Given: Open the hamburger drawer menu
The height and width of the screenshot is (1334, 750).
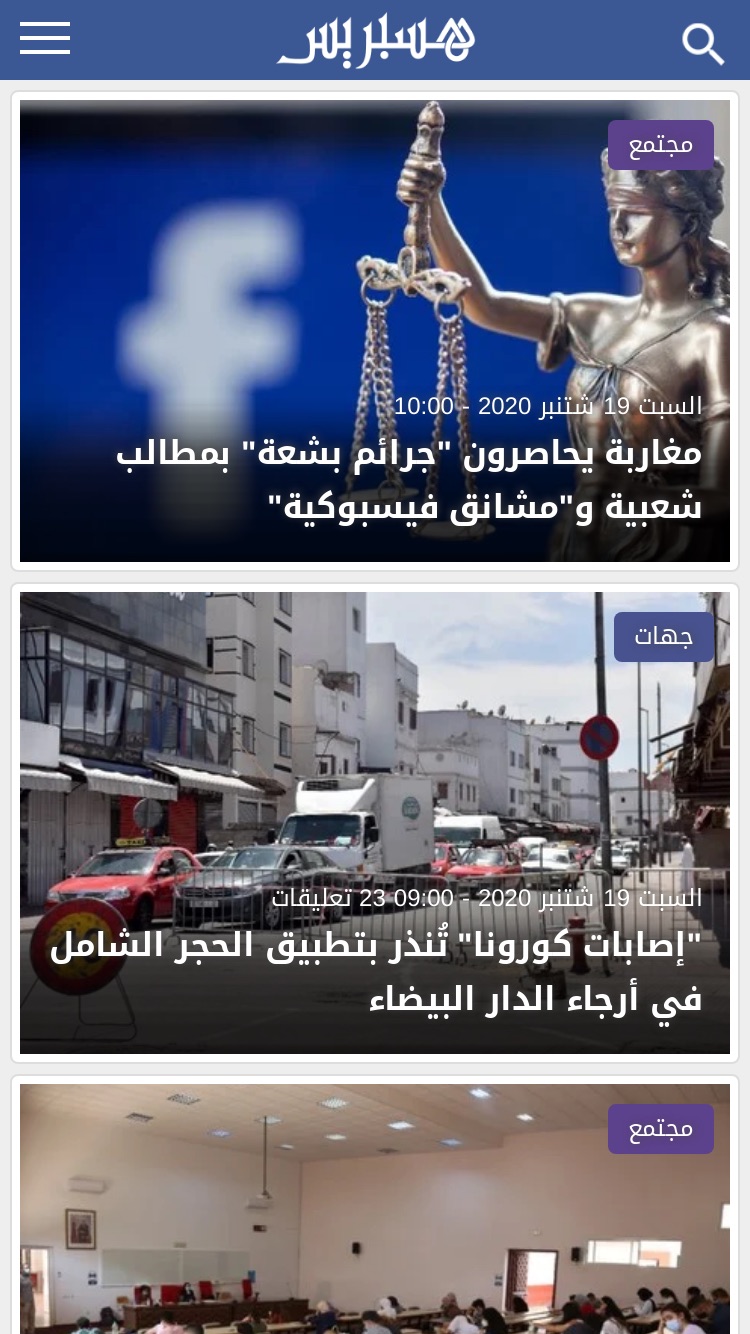Looking at the screenshot, I should [x=45, y=39].
